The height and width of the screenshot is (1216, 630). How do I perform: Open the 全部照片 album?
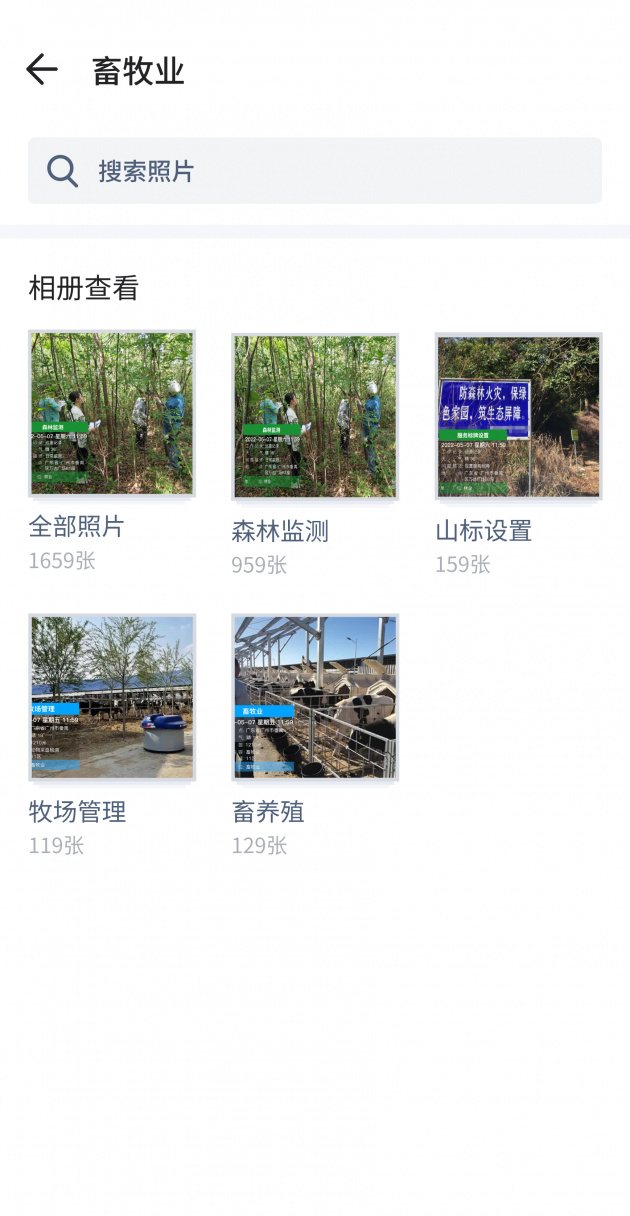(x=112, y=414)
